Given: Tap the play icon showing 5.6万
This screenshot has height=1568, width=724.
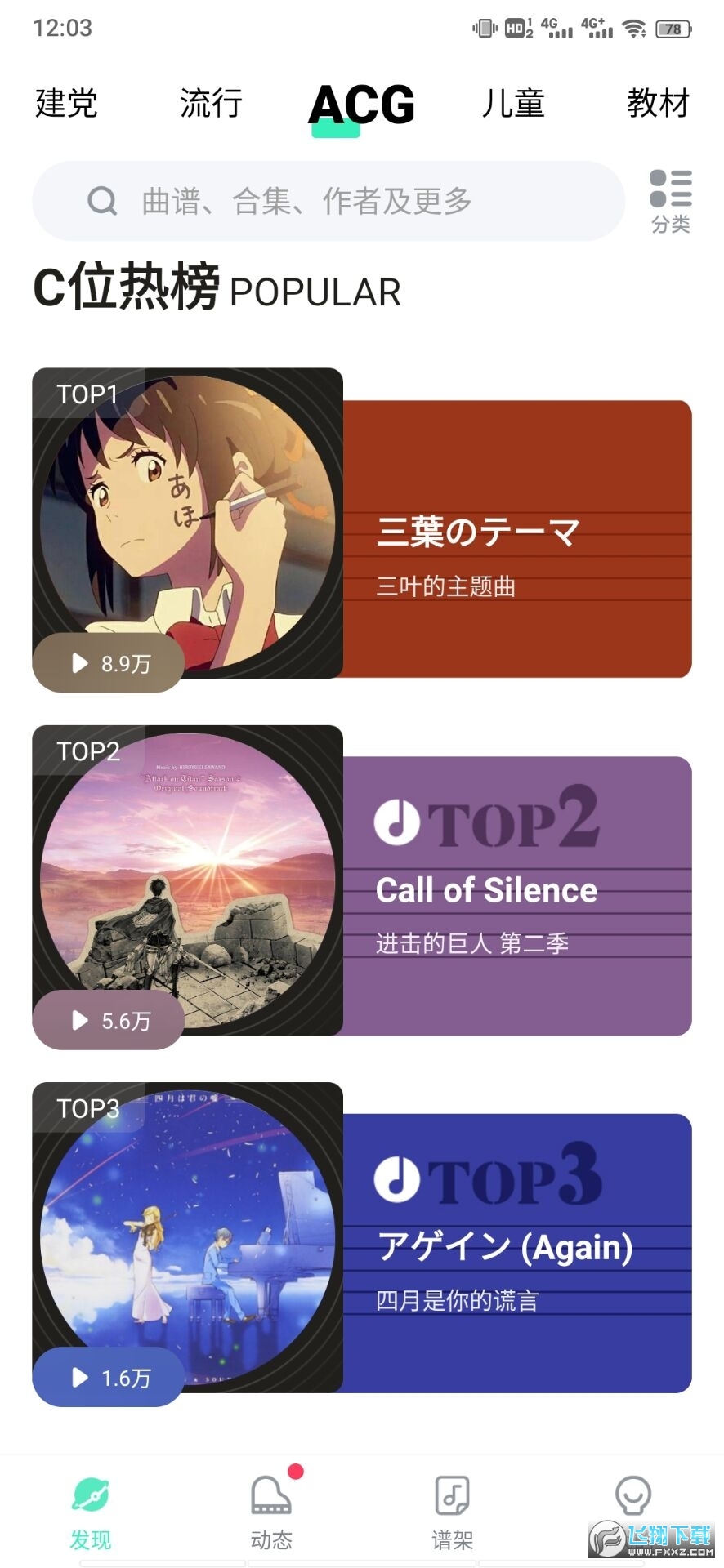Looking at the screenshot, I should 79,1020.
